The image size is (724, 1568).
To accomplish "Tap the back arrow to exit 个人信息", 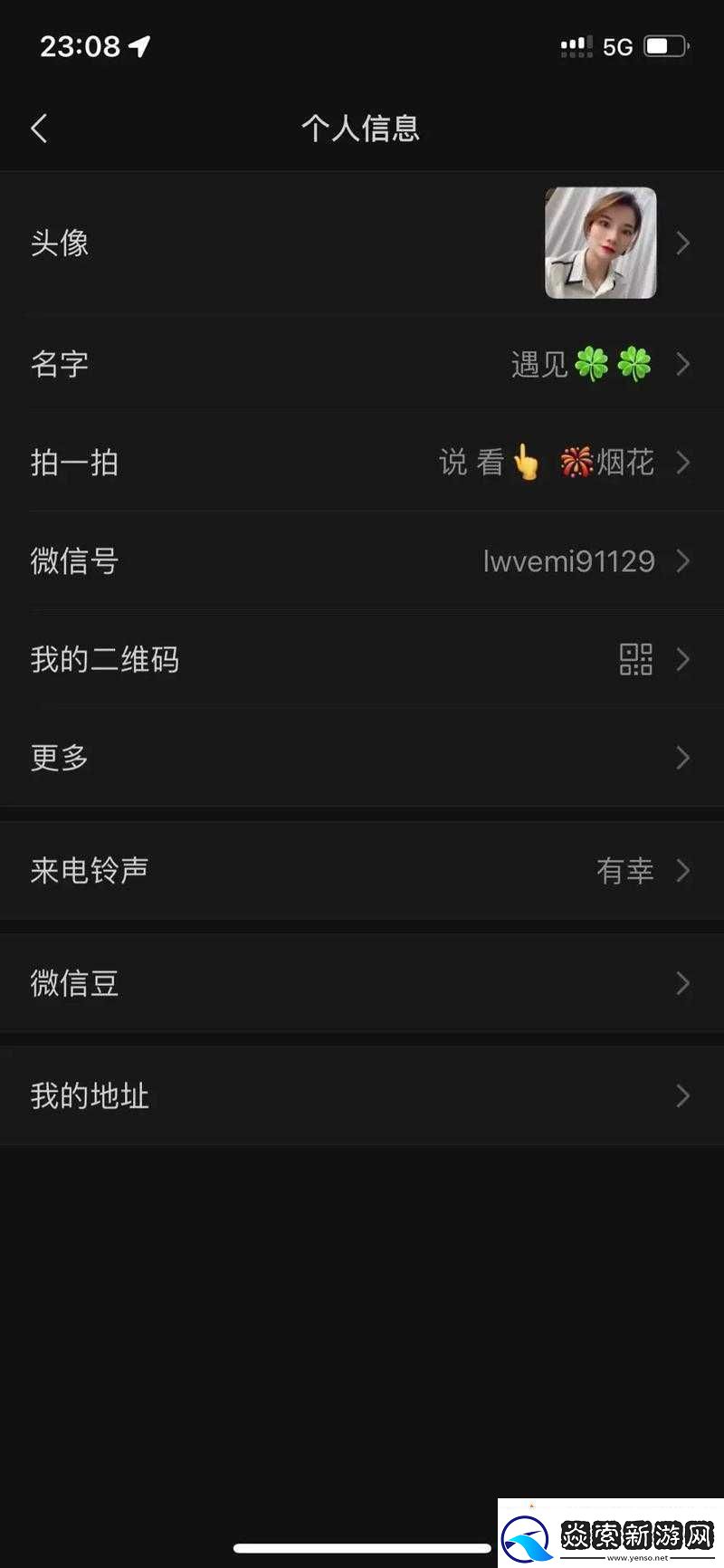I will pyautogui.click(x=39, y=129).
